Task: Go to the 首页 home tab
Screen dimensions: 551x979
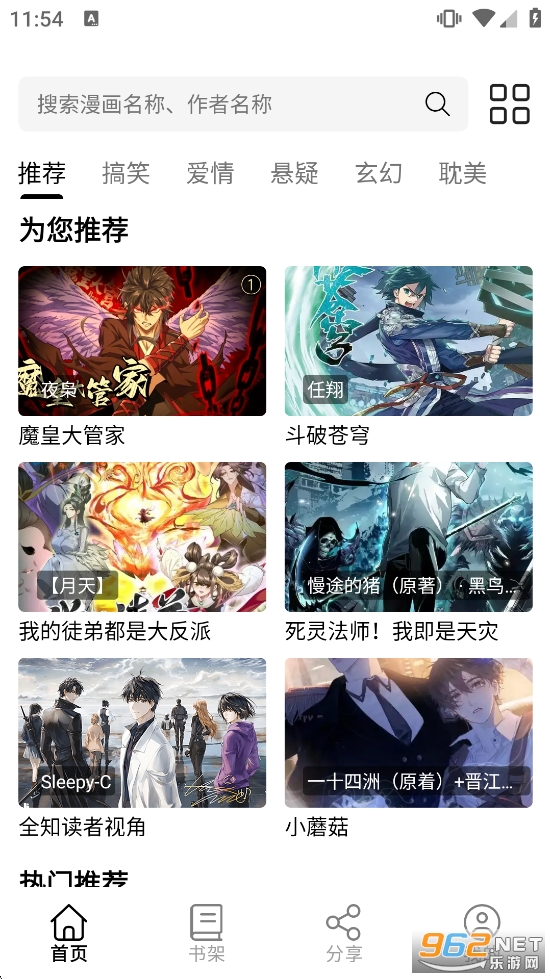Action: pos(69,933)
